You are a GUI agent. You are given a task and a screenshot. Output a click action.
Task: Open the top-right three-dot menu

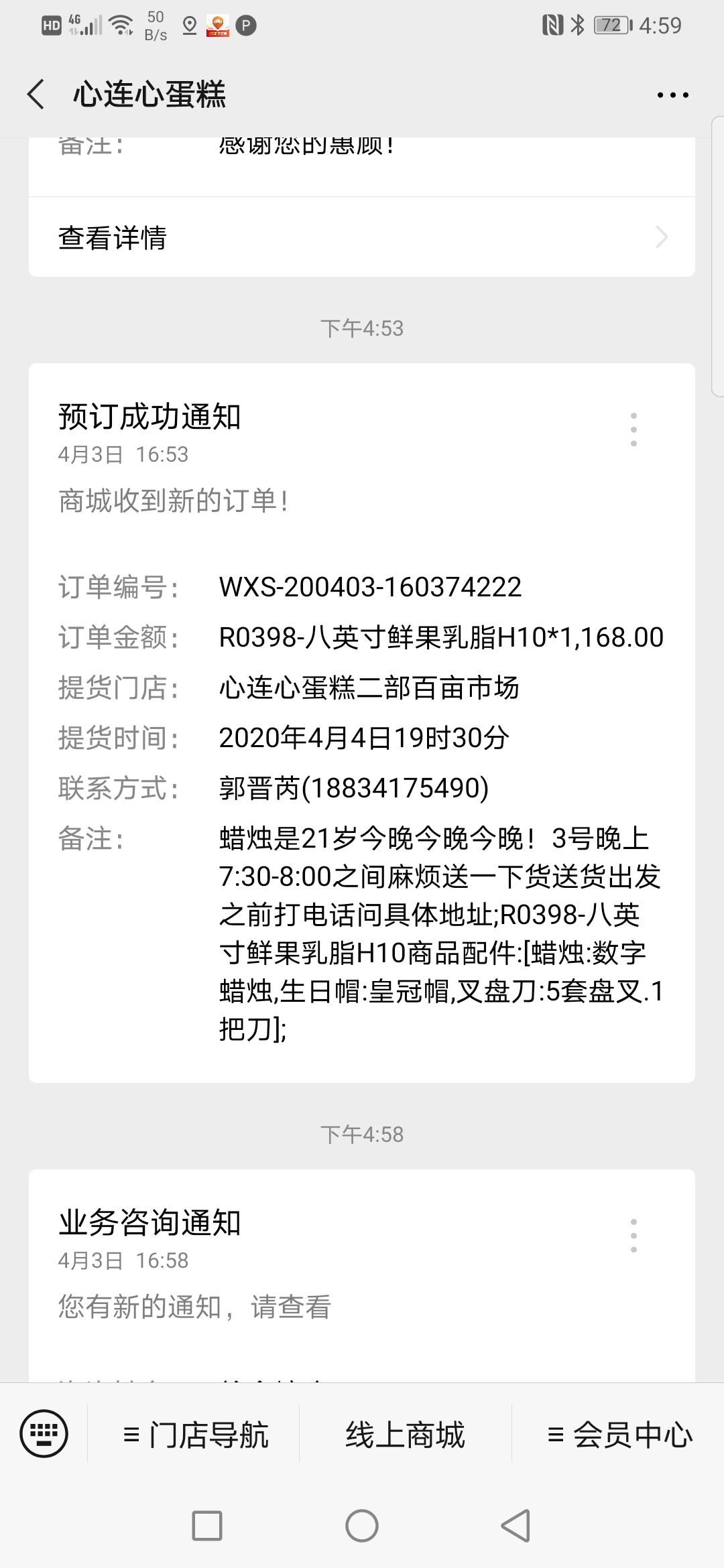coord(672,95)
